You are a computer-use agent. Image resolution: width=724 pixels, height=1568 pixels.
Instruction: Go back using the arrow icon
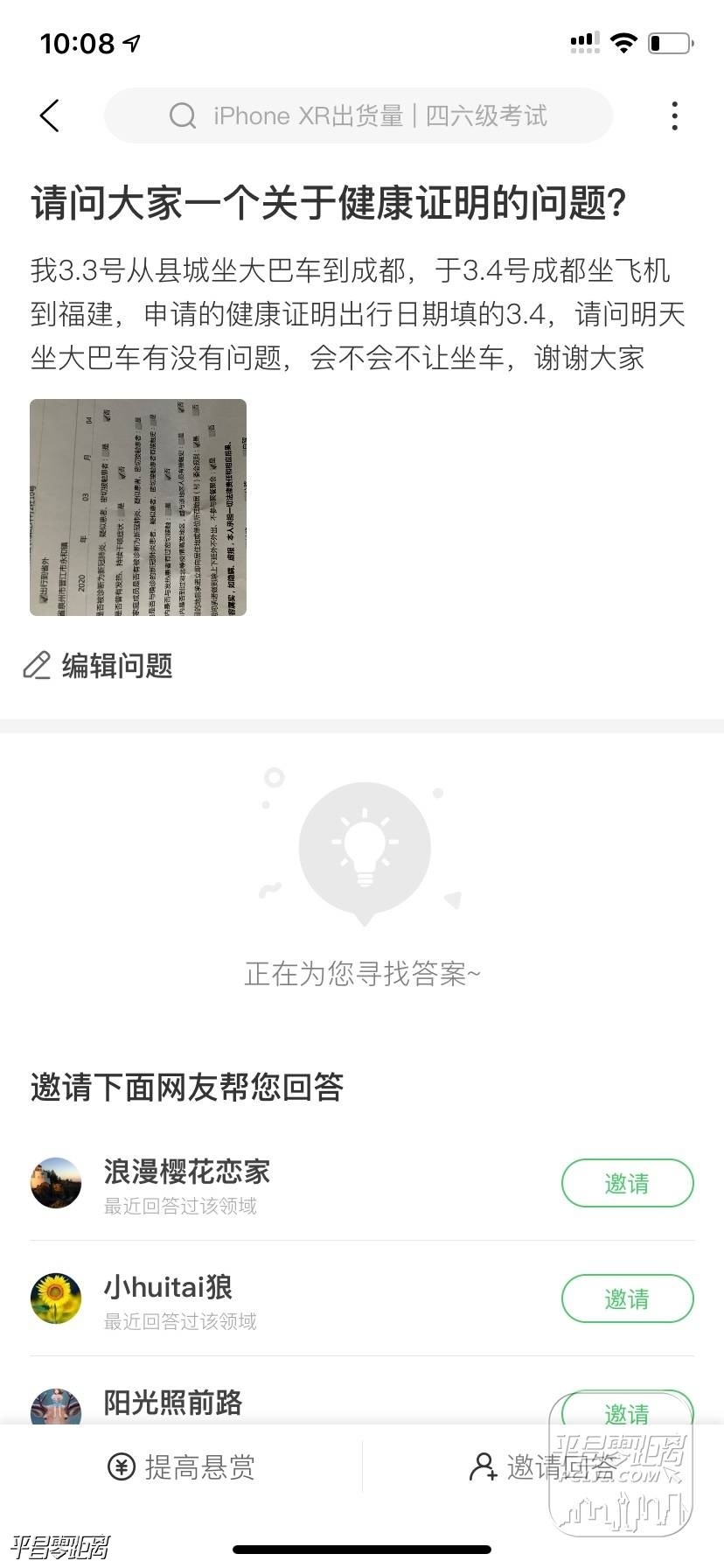coord(50,115)
